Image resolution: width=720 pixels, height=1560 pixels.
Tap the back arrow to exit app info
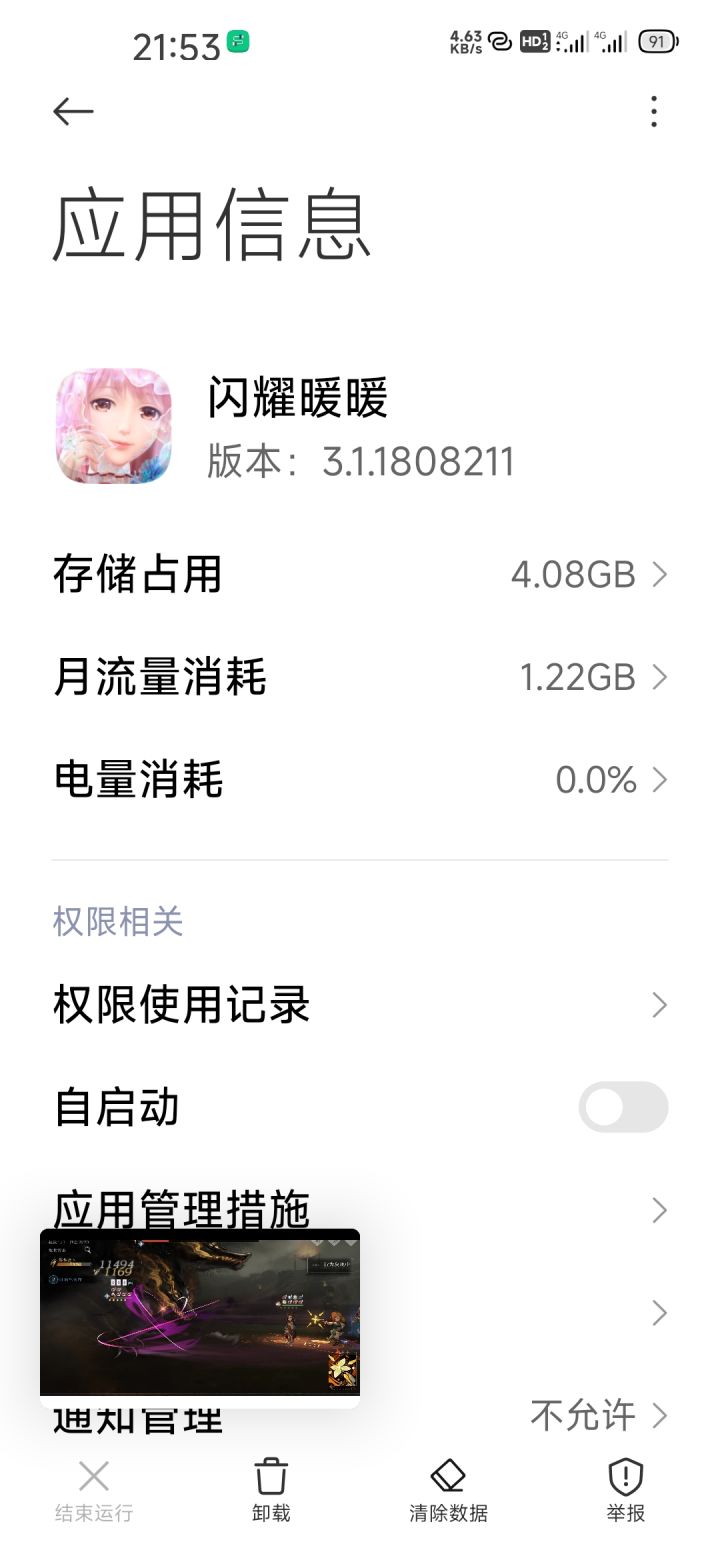[72, 112]
